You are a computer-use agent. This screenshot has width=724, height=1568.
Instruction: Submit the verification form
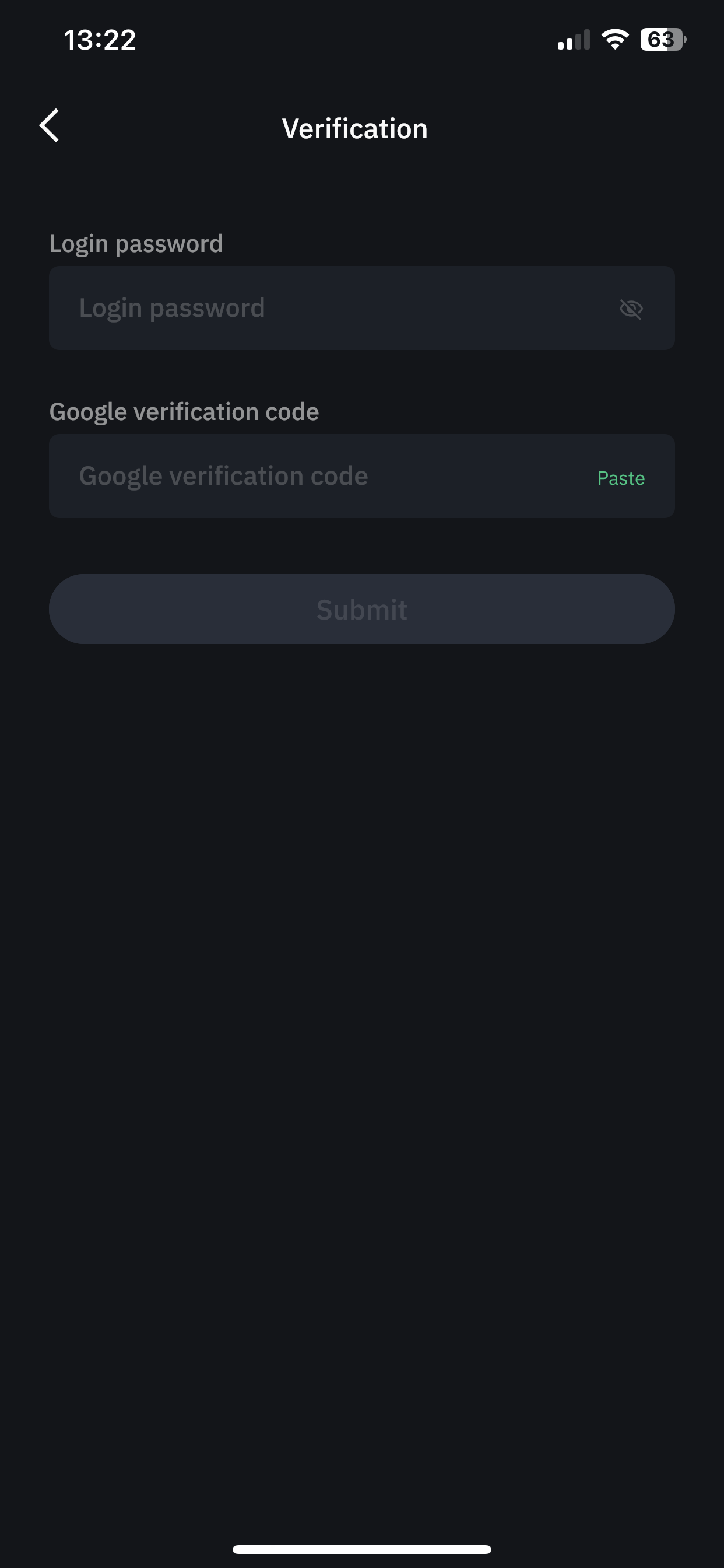pyautogui.click(x=361, y=610)
